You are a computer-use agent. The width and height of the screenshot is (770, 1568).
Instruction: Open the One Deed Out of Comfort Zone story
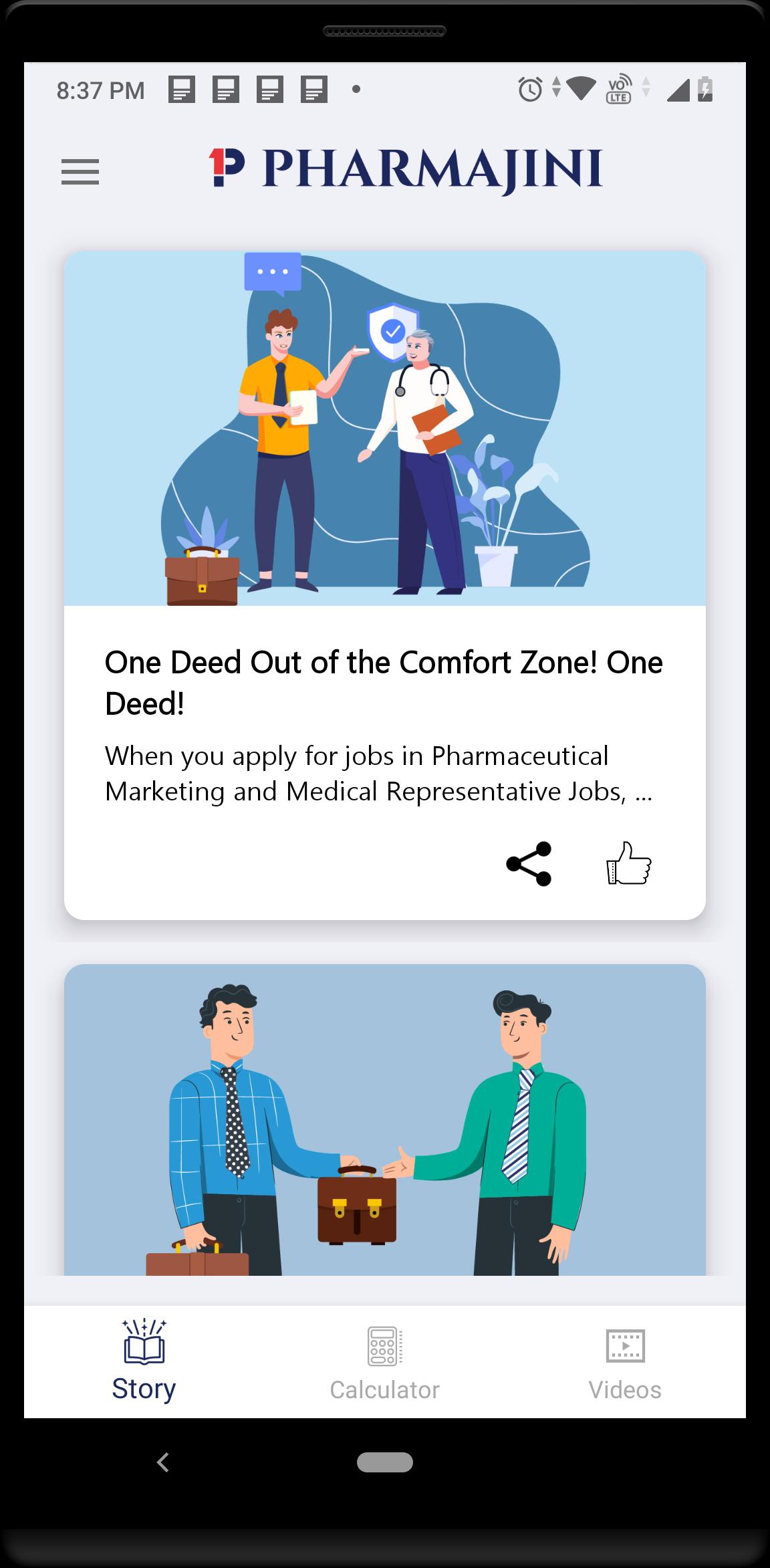(384, 682)
